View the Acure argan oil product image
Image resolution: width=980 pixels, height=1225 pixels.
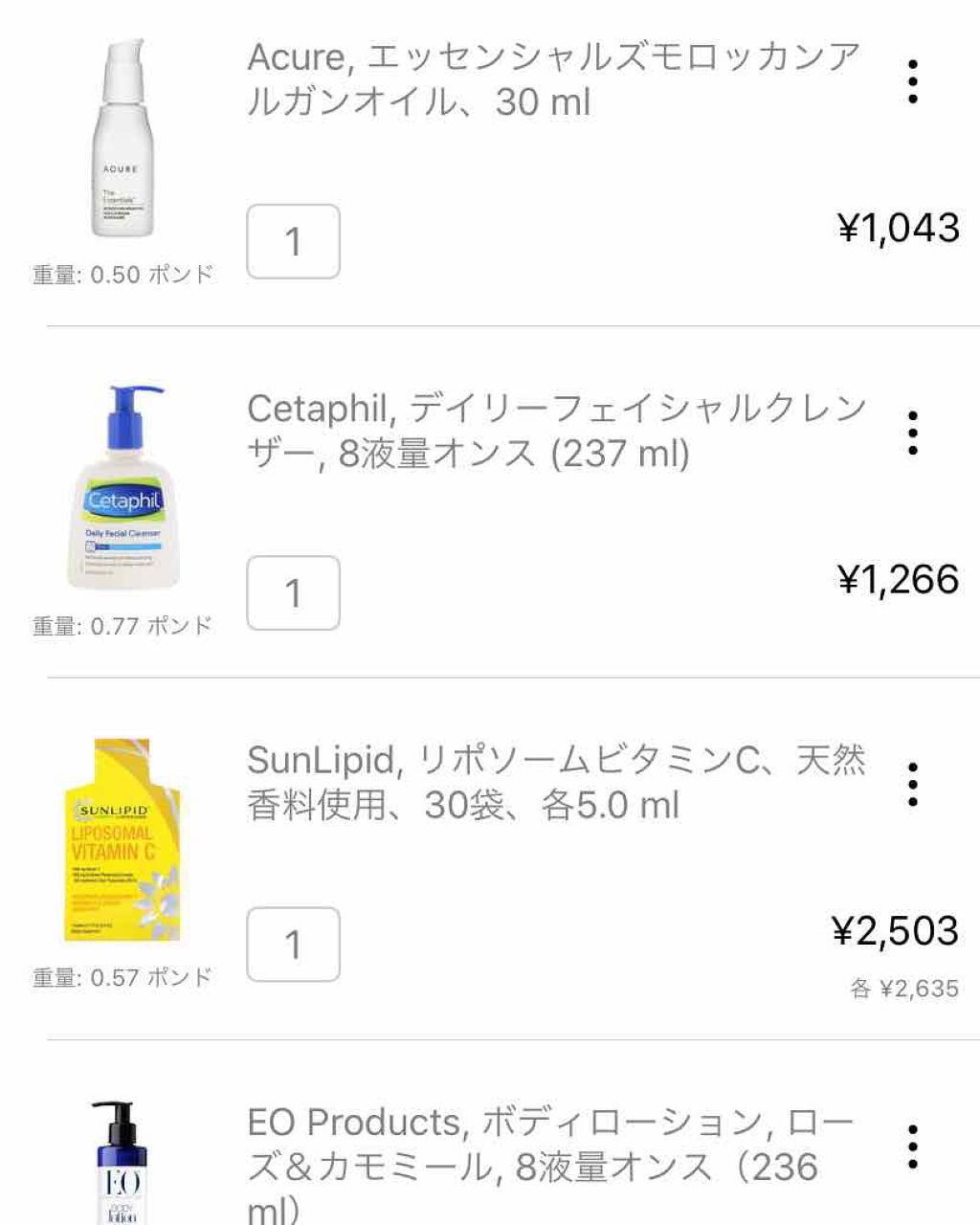[x=122, y=139]
